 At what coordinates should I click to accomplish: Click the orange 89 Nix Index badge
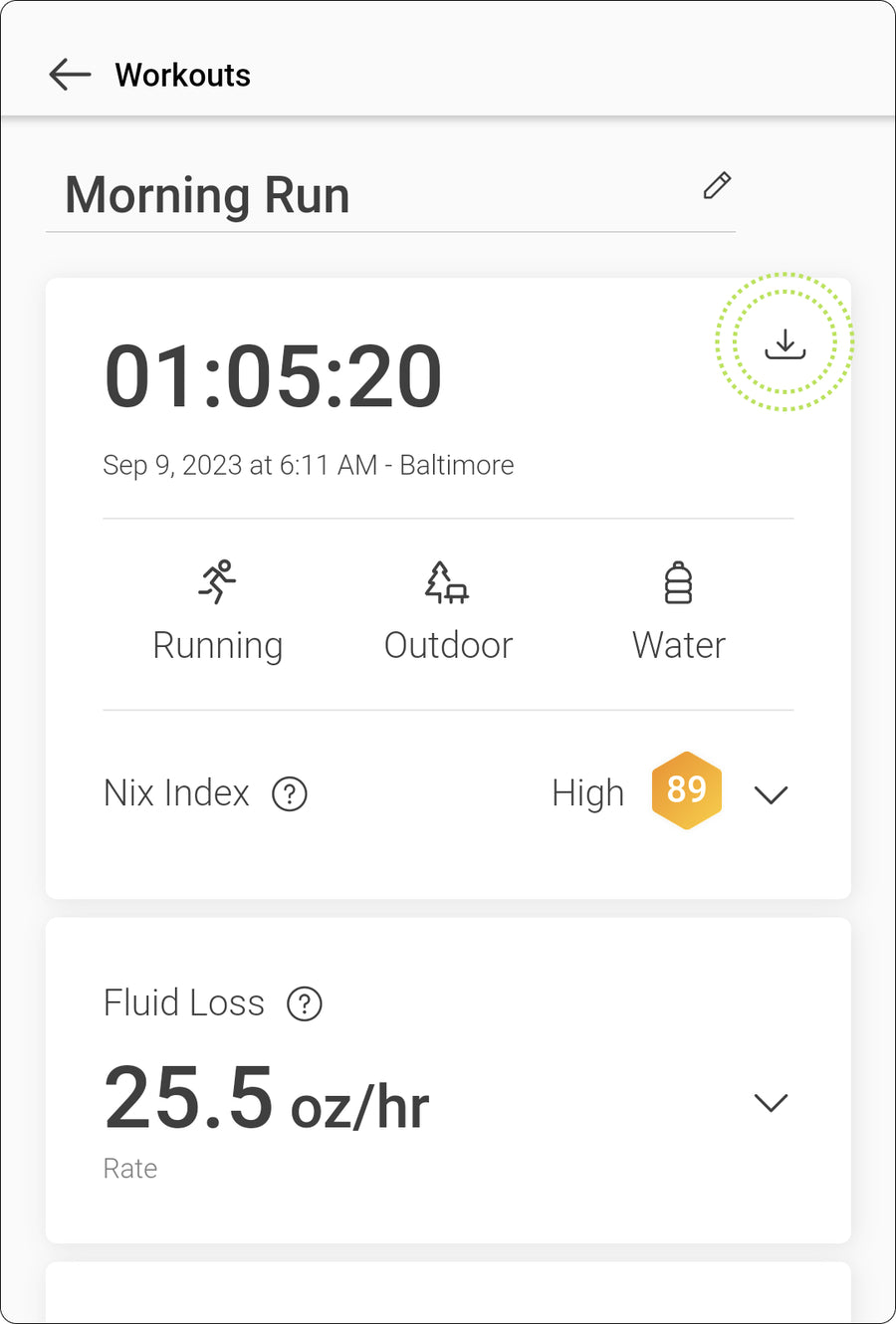point(688,790)
